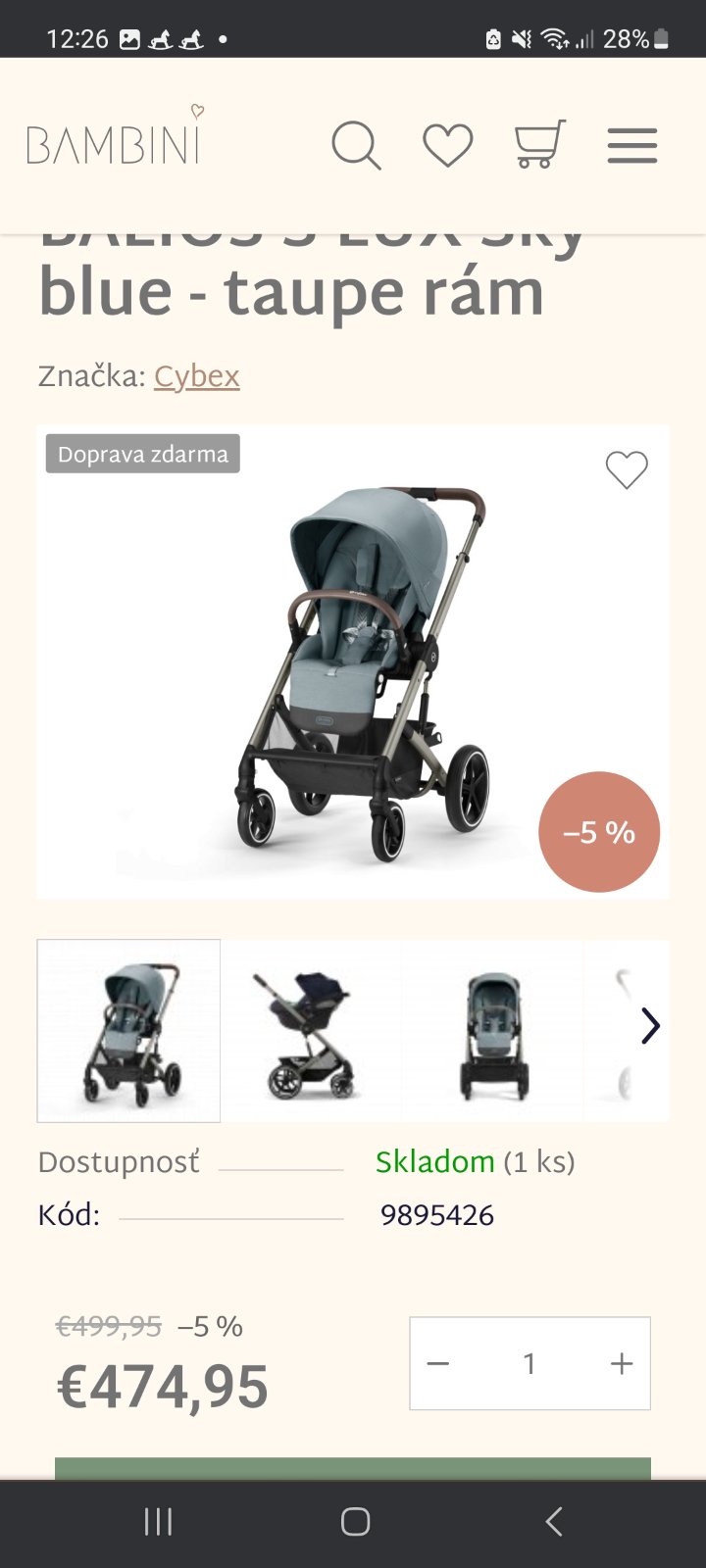Tap the quantity field showing 1

[x=529, y=1363]
